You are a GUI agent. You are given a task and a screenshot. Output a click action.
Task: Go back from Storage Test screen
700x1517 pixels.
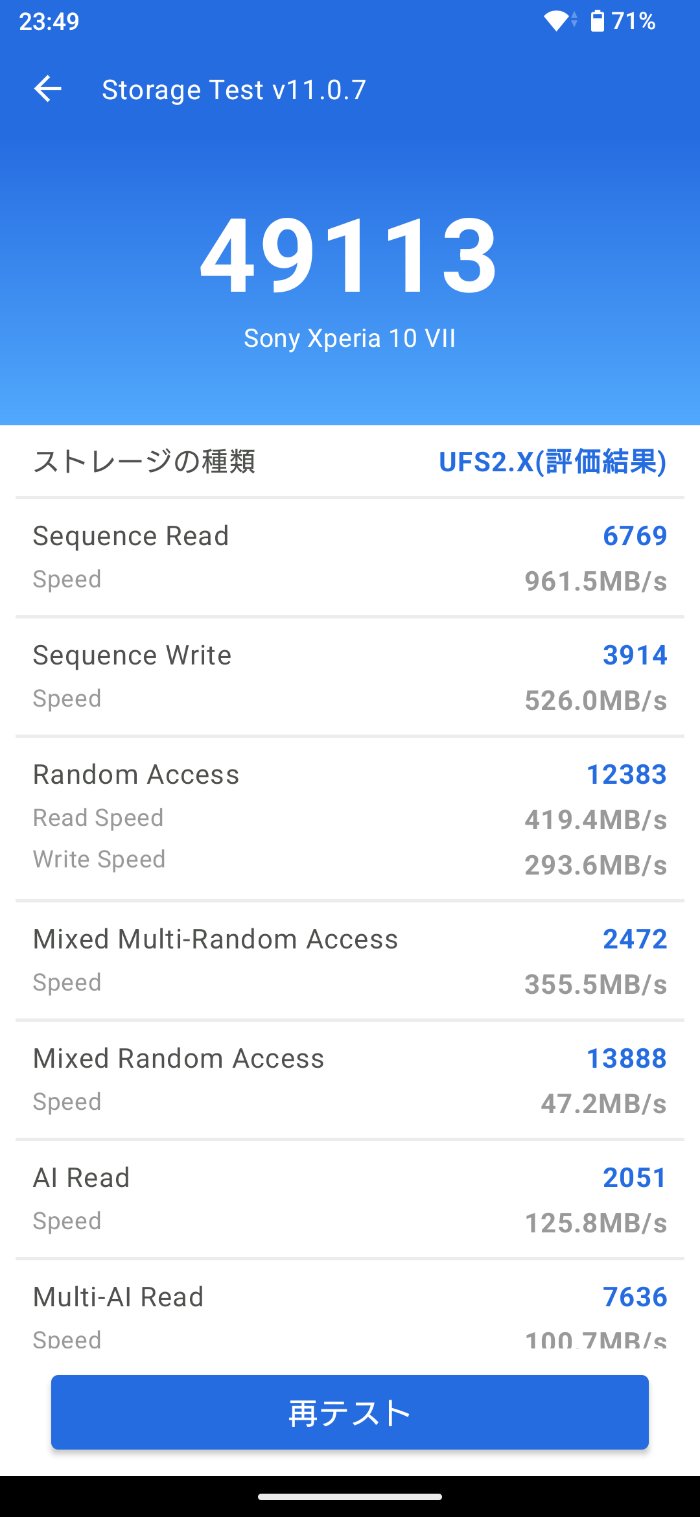(48, 90)
